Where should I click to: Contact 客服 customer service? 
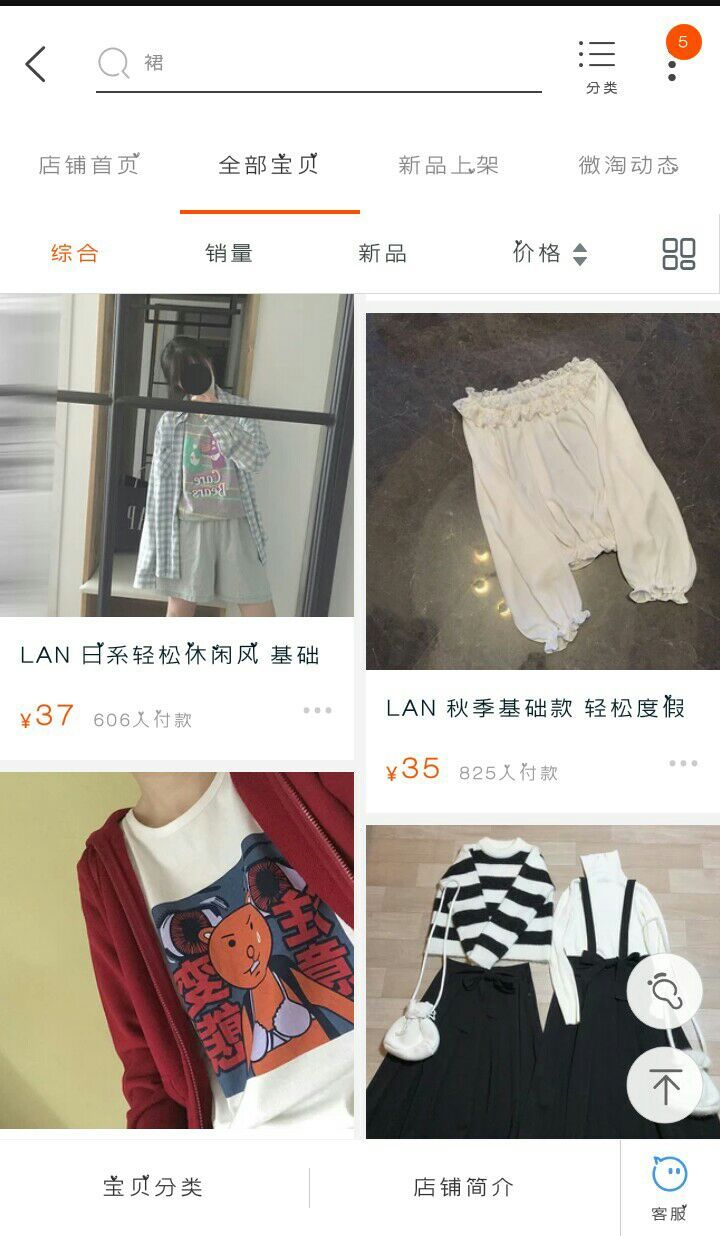pyautogui.click(x=669, y=1188)
